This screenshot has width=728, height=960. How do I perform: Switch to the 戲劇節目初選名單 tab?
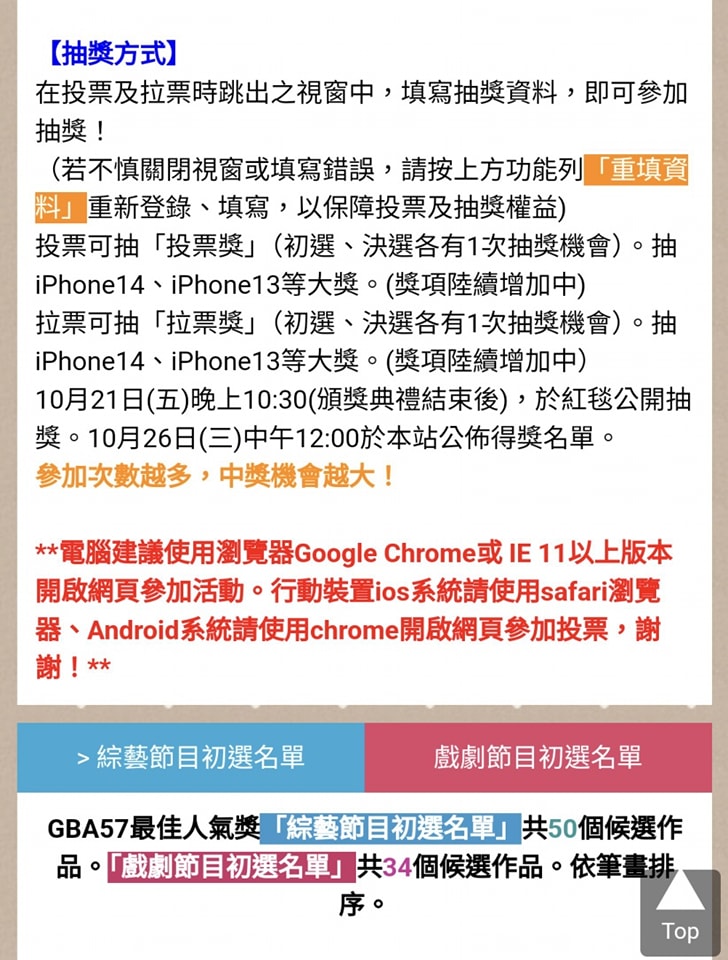(x=538, y=757)
